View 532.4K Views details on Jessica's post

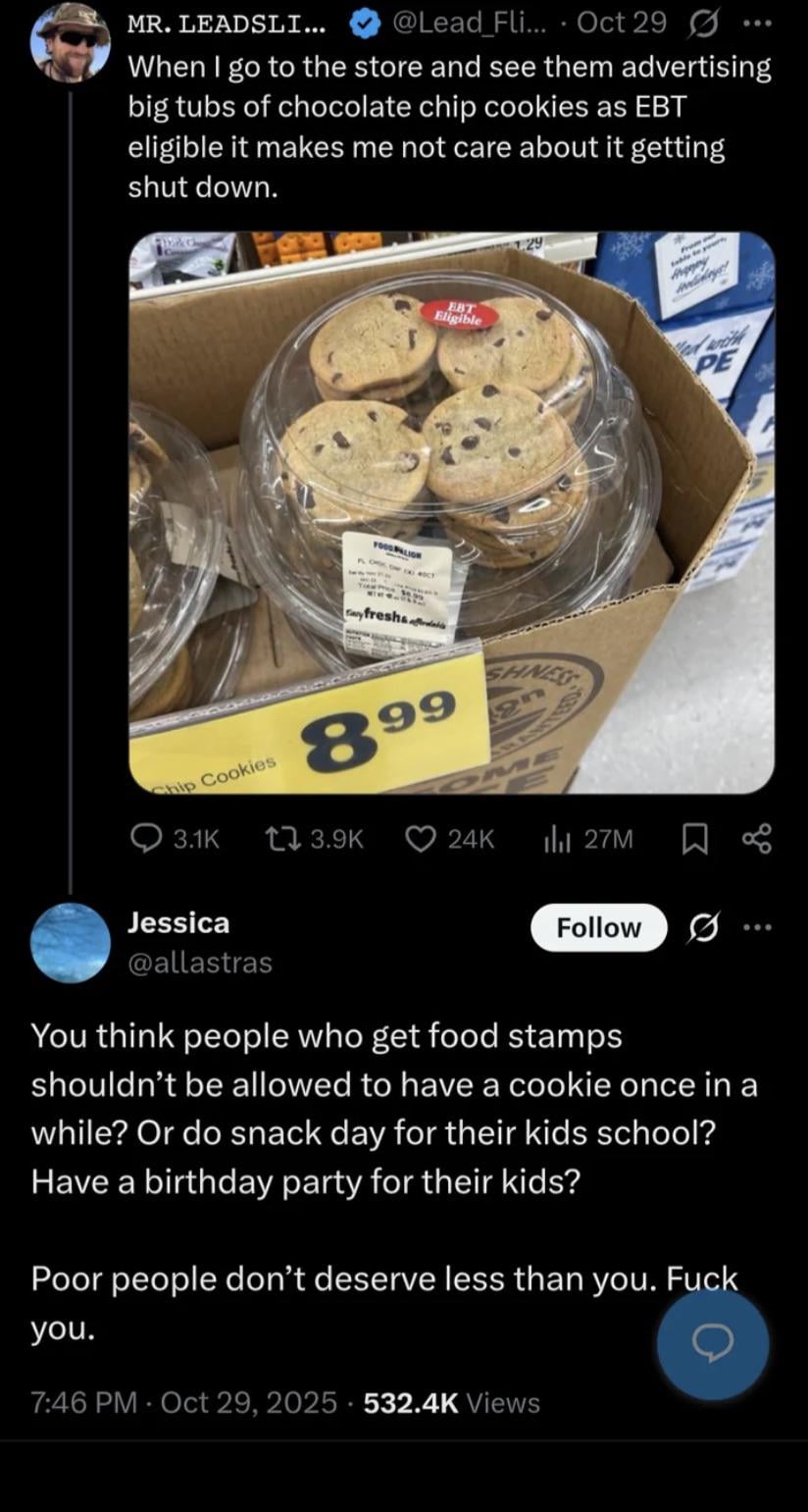pyautogui.click(x=451, y=1403)
